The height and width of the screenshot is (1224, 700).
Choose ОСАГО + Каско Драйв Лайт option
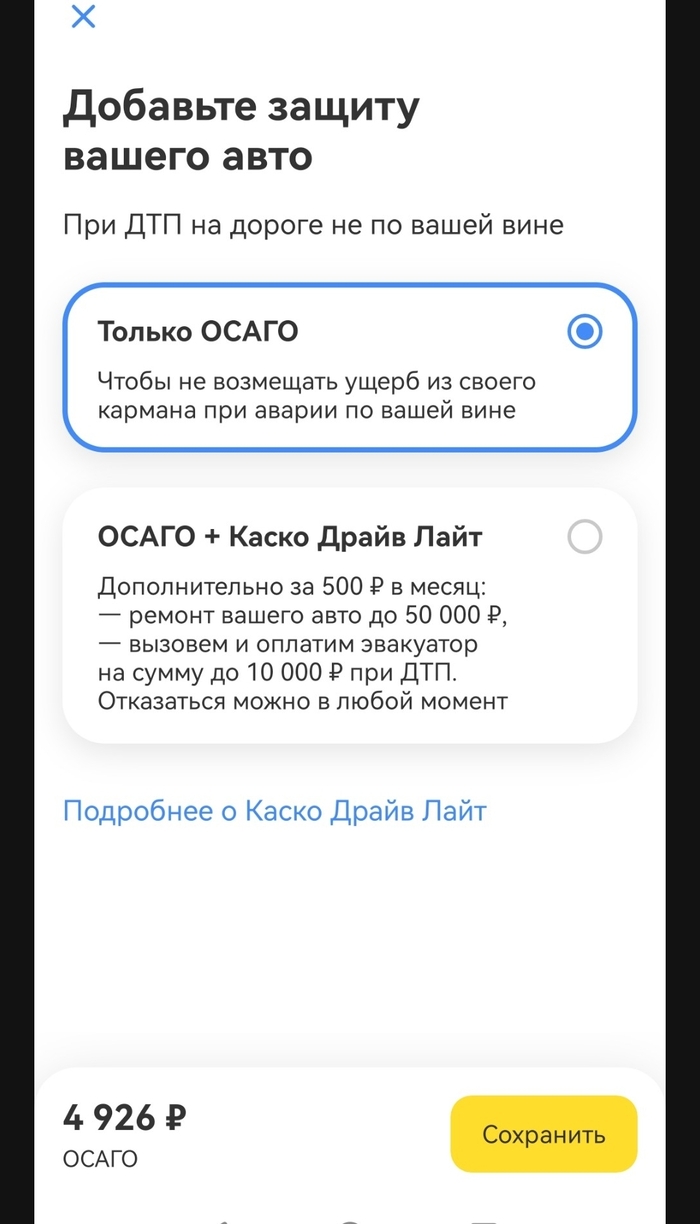point(584,538)
